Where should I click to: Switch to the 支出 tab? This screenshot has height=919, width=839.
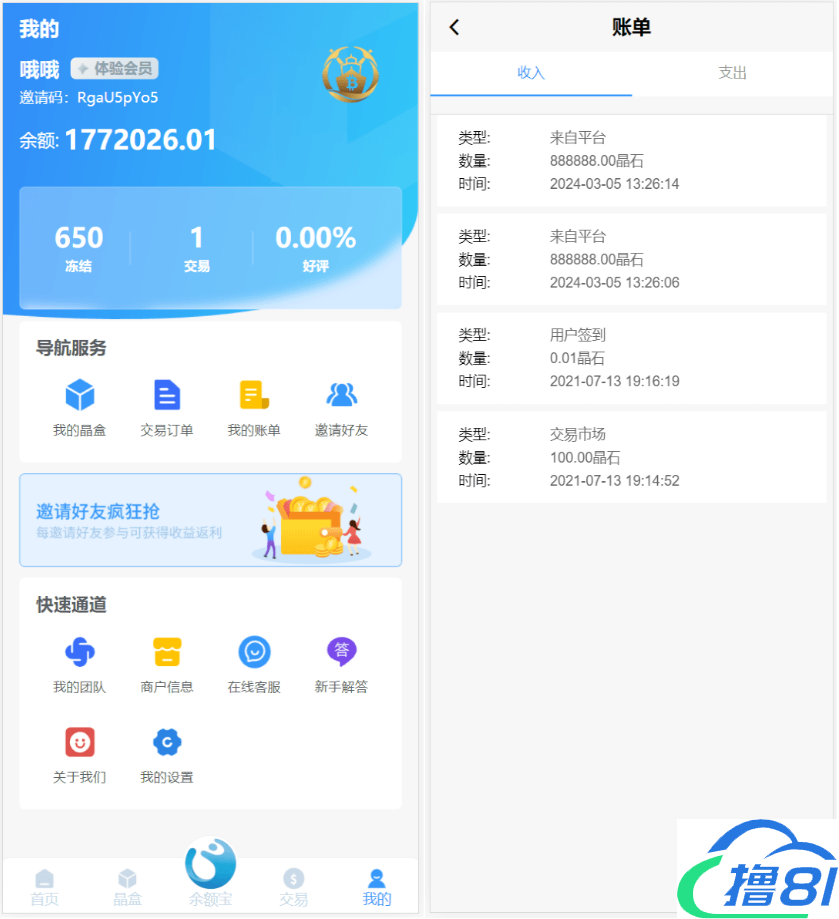pos(732,73)
